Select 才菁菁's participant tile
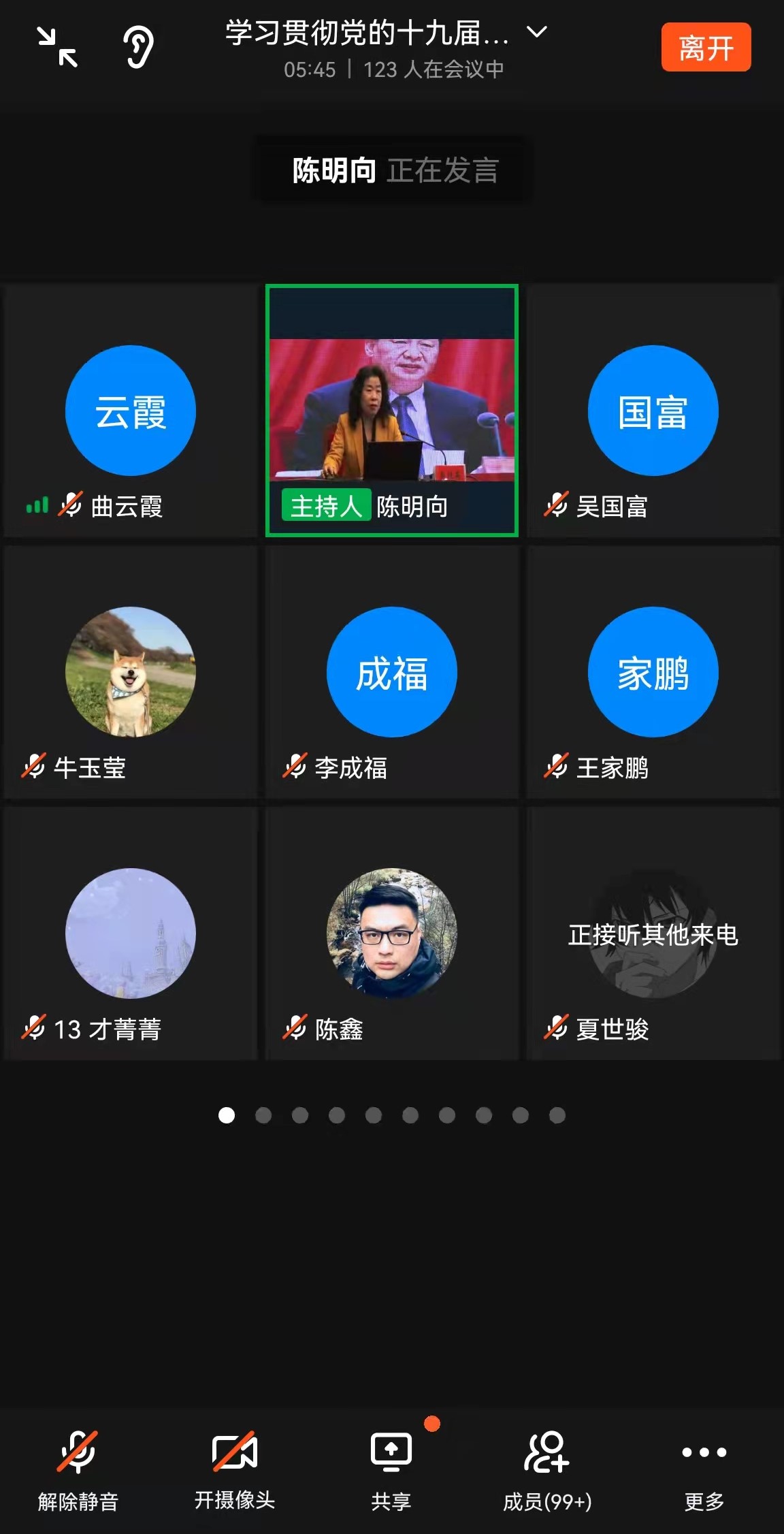 coord(131,933)
